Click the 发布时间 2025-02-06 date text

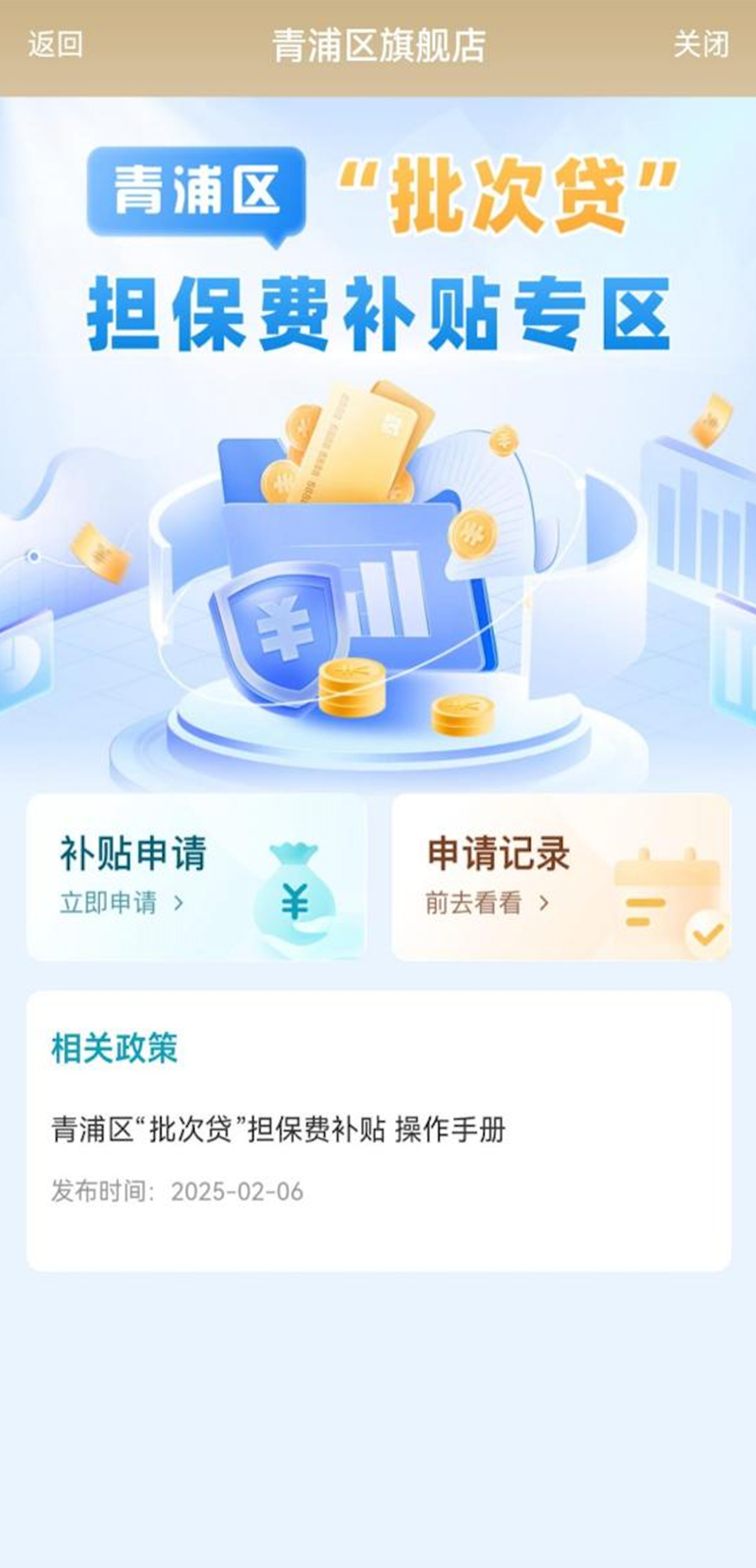tap(175, 1192)
